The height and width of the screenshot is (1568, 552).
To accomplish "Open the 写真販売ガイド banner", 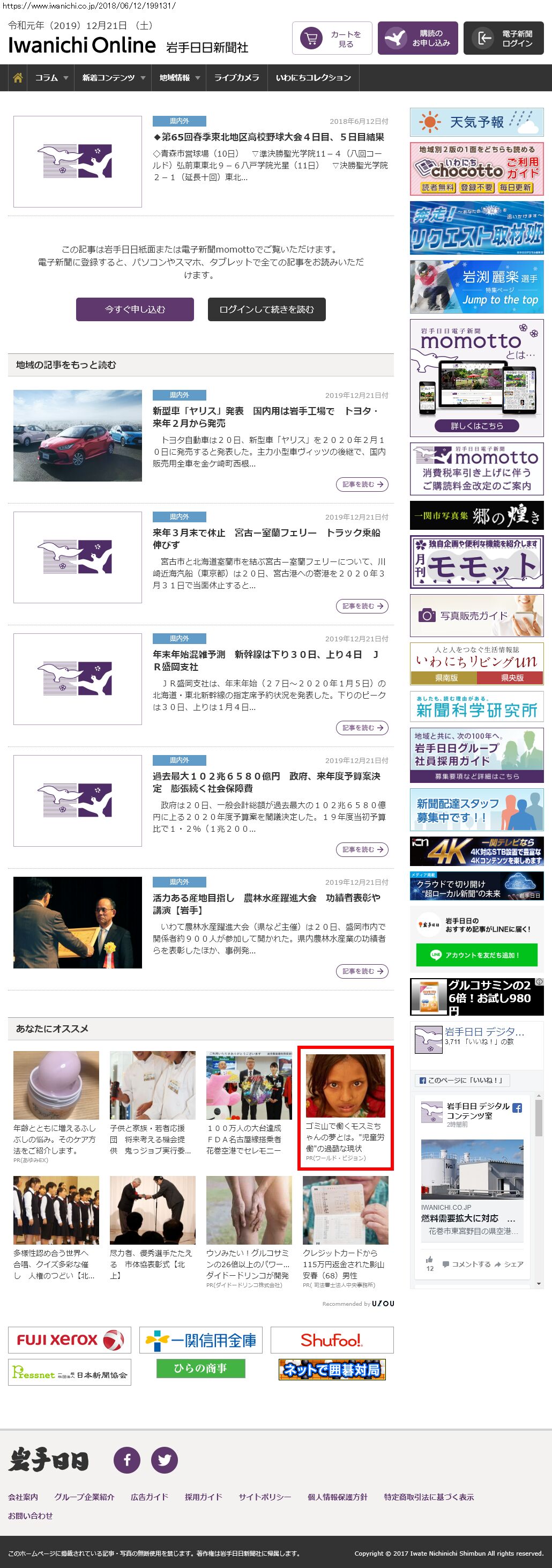I will click(476, 616).
